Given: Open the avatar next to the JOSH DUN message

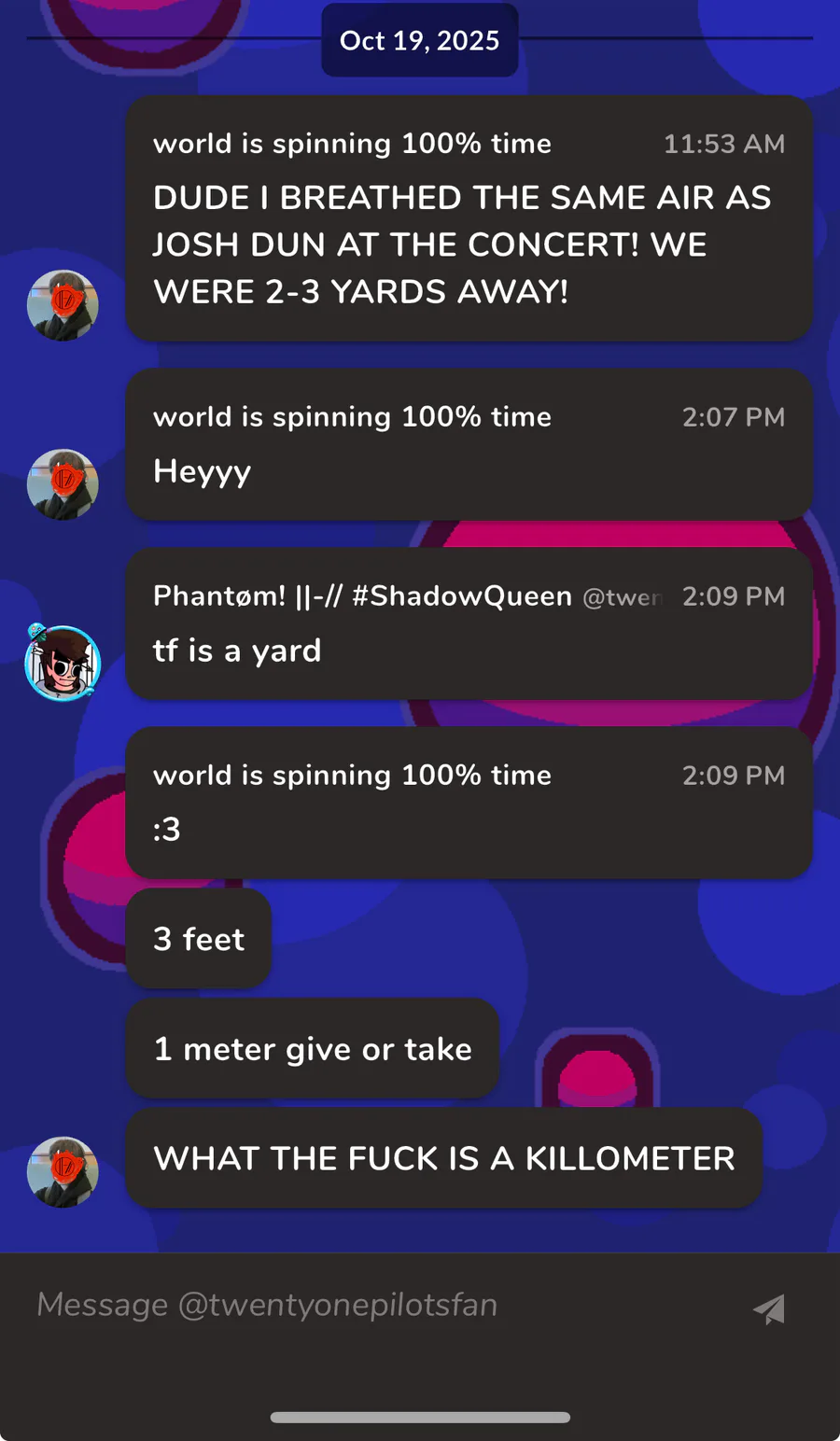Looking at the screenshot, I should (63, 305).
